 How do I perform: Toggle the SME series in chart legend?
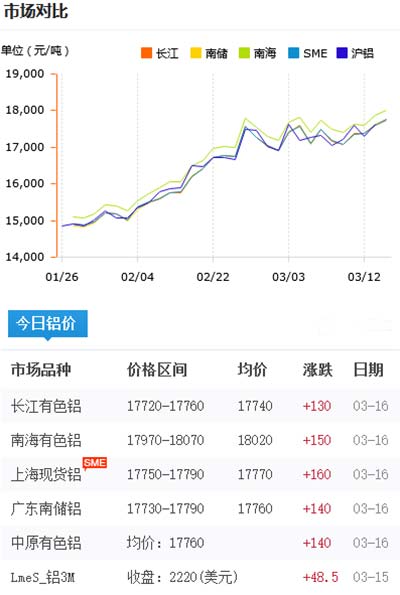pyautogui.click(x=307, y=53)
